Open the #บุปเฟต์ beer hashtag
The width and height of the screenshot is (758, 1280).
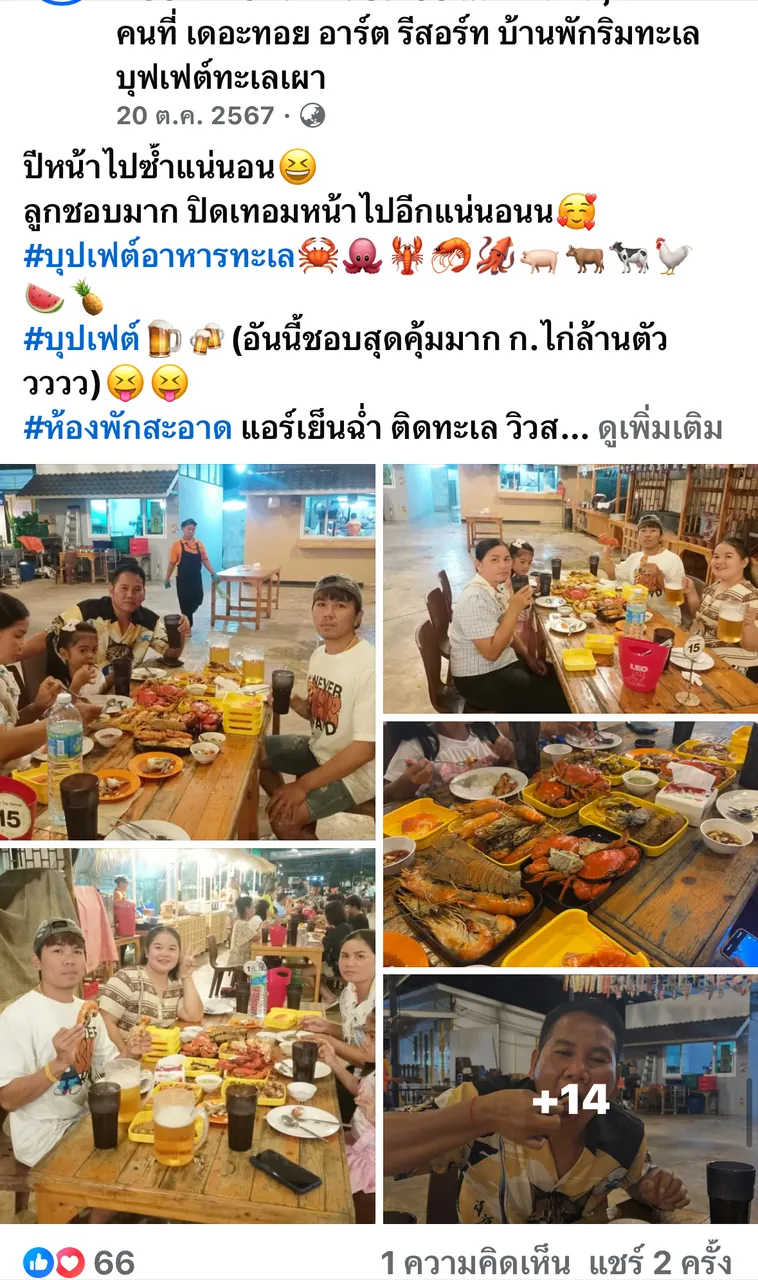82,340
